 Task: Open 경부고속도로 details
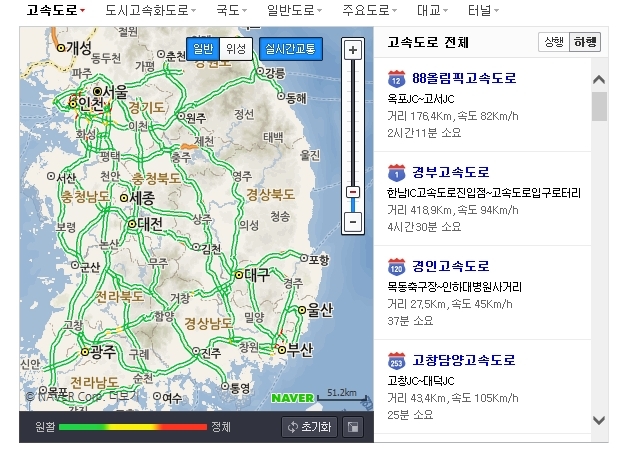(x=451, y=172)
